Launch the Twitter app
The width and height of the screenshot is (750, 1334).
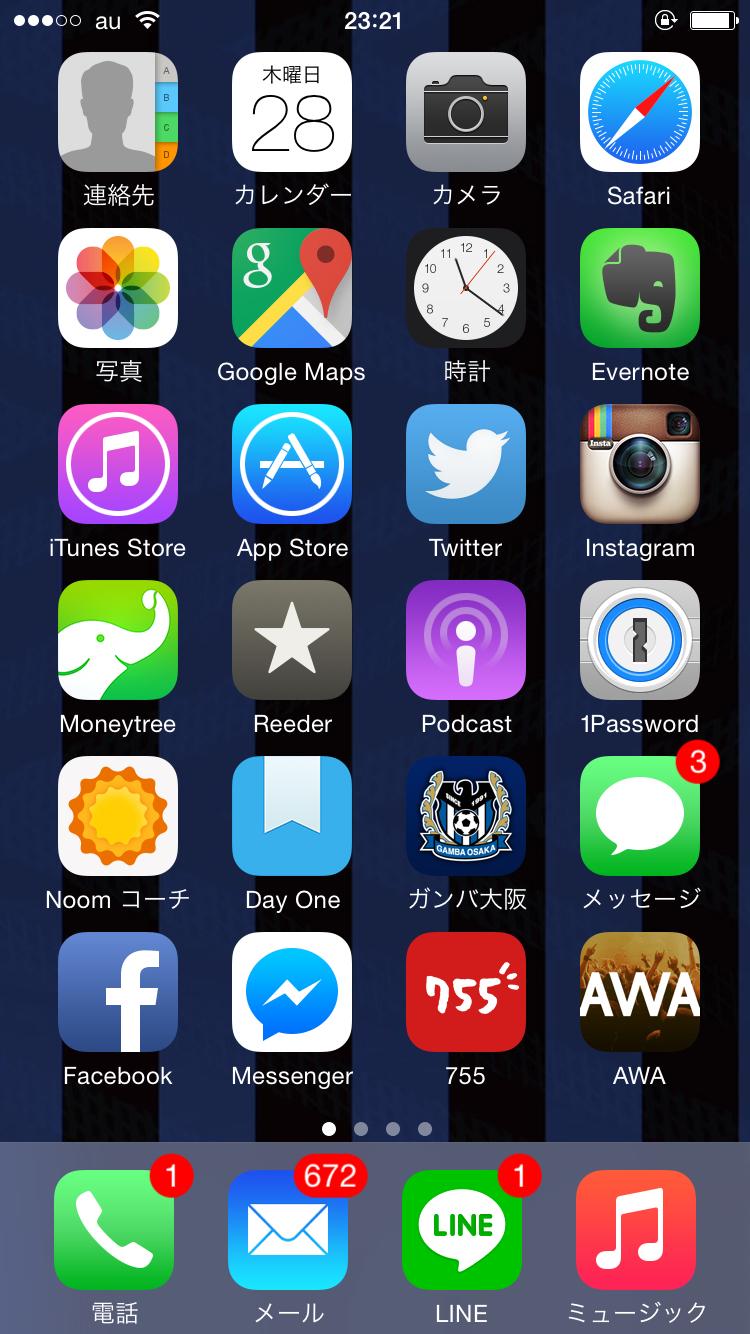[466, 464]
